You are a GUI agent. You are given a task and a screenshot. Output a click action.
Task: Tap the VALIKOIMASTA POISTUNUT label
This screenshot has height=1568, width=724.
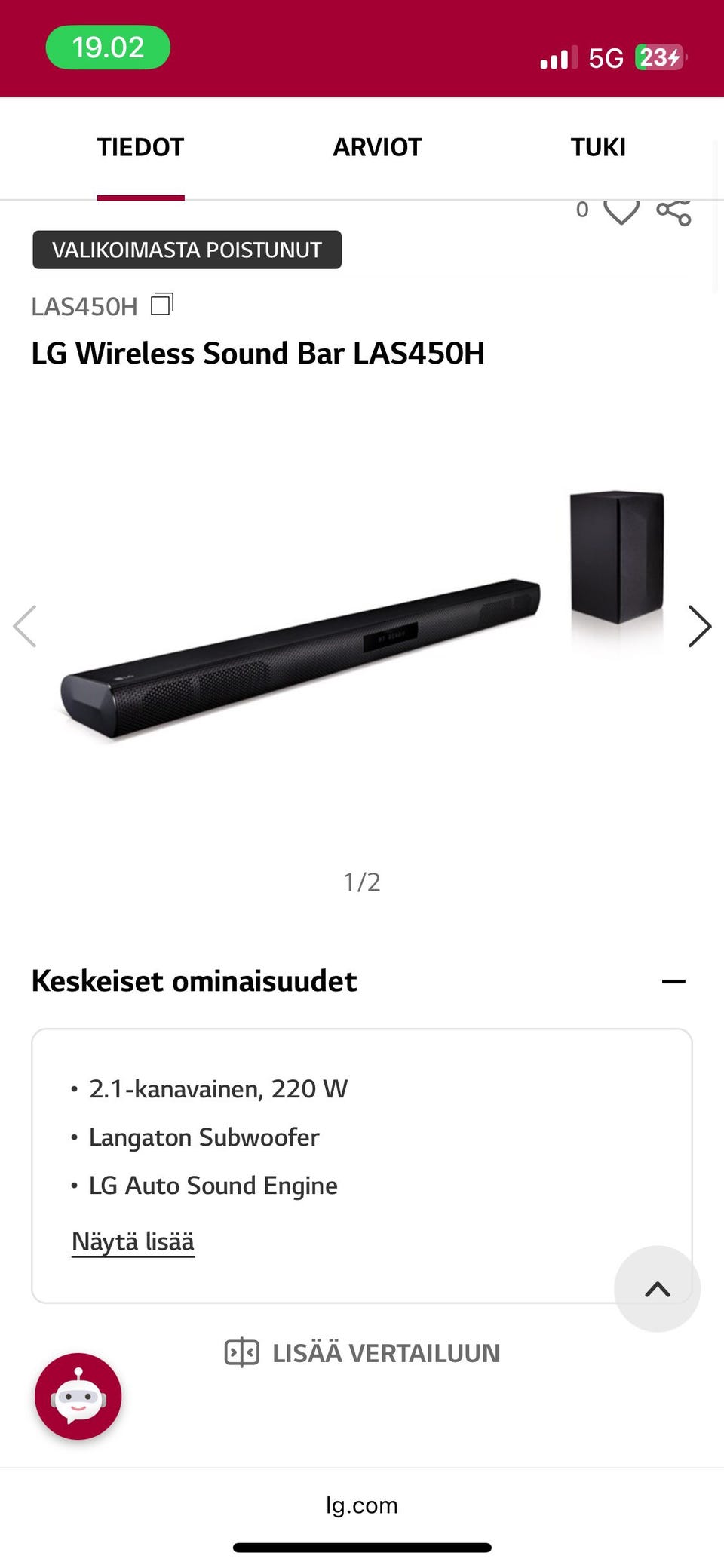point(186,249)
